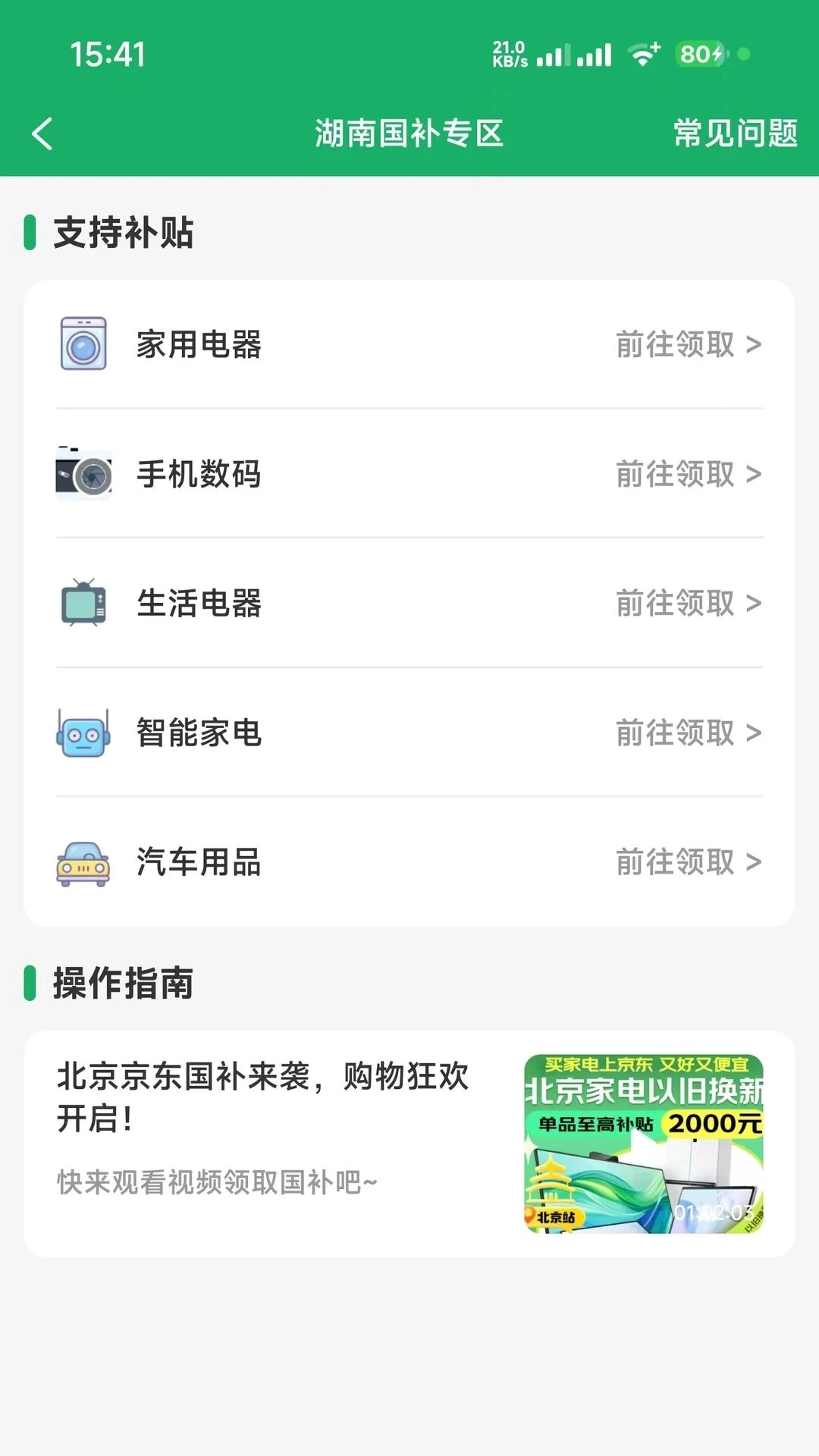This screenshot has height=1456, width=819.
Task: Go back using the header arrow
Action: point(42,134)
